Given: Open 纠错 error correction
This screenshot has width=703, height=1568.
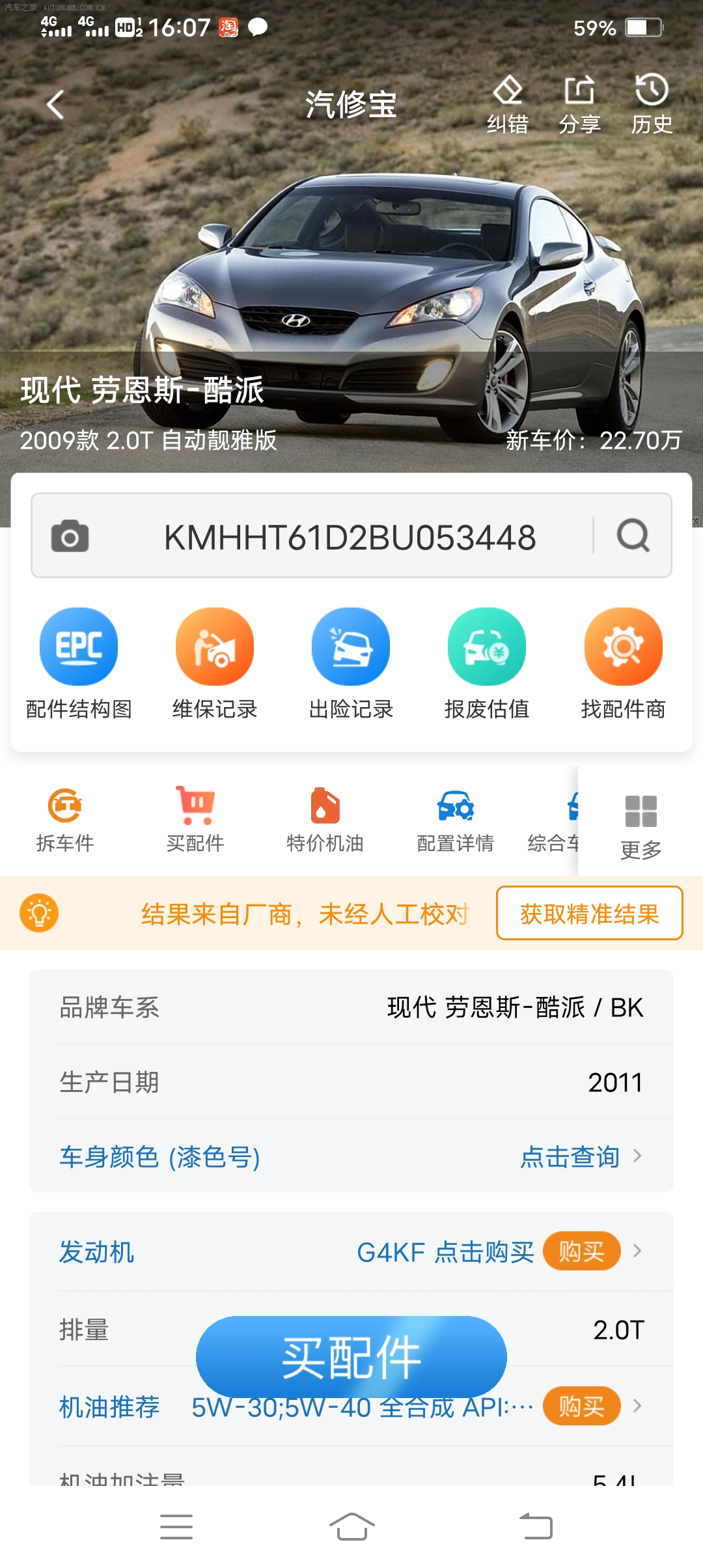Looking at the screenshot, I should [x=508, y=104].
